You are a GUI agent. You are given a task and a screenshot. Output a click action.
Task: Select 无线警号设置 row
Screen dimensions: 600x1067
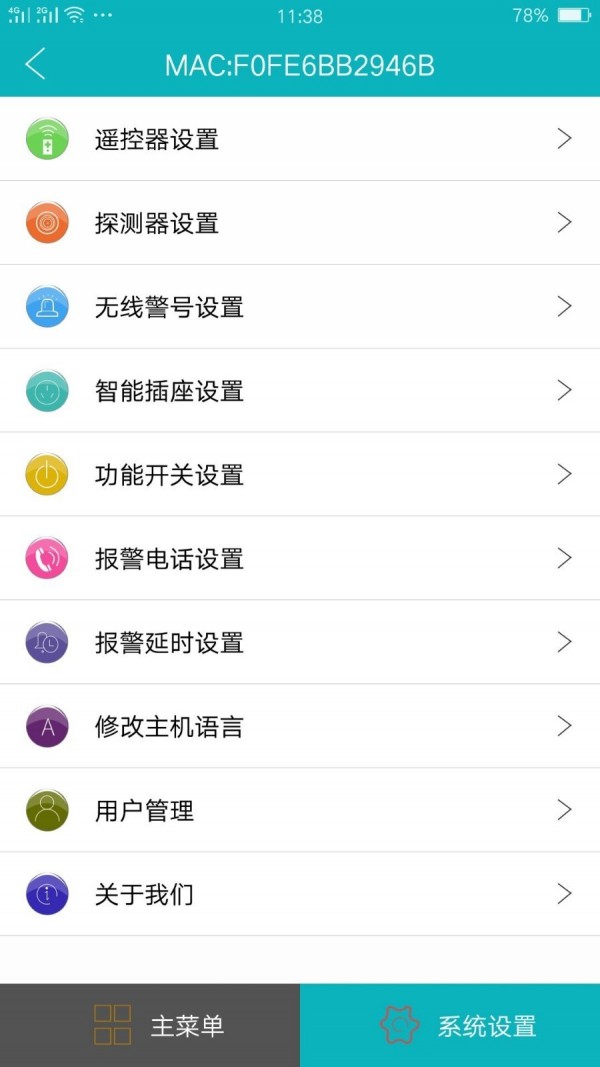(300, 307)
